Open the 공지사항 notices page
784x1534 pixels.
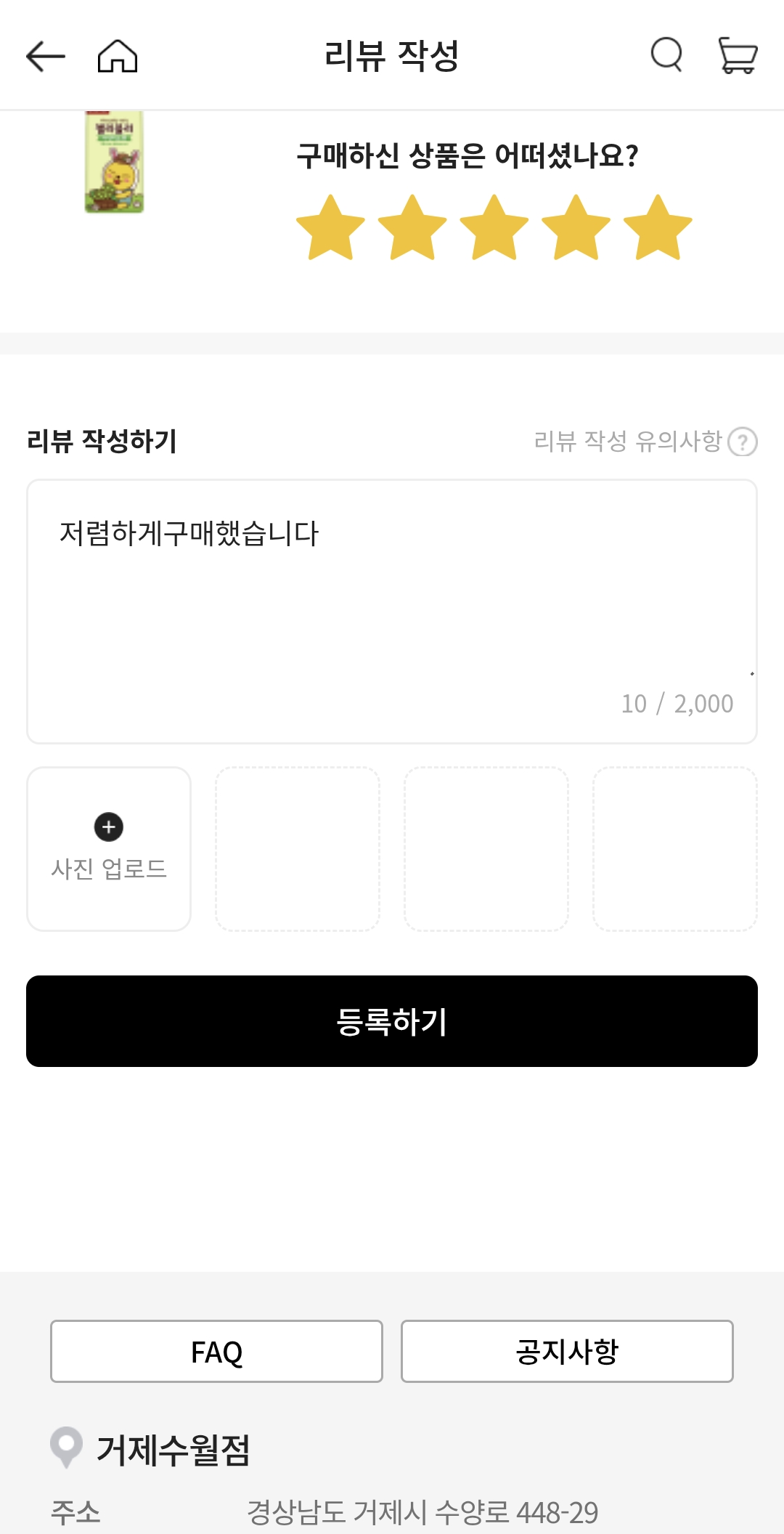(567, 1351)
